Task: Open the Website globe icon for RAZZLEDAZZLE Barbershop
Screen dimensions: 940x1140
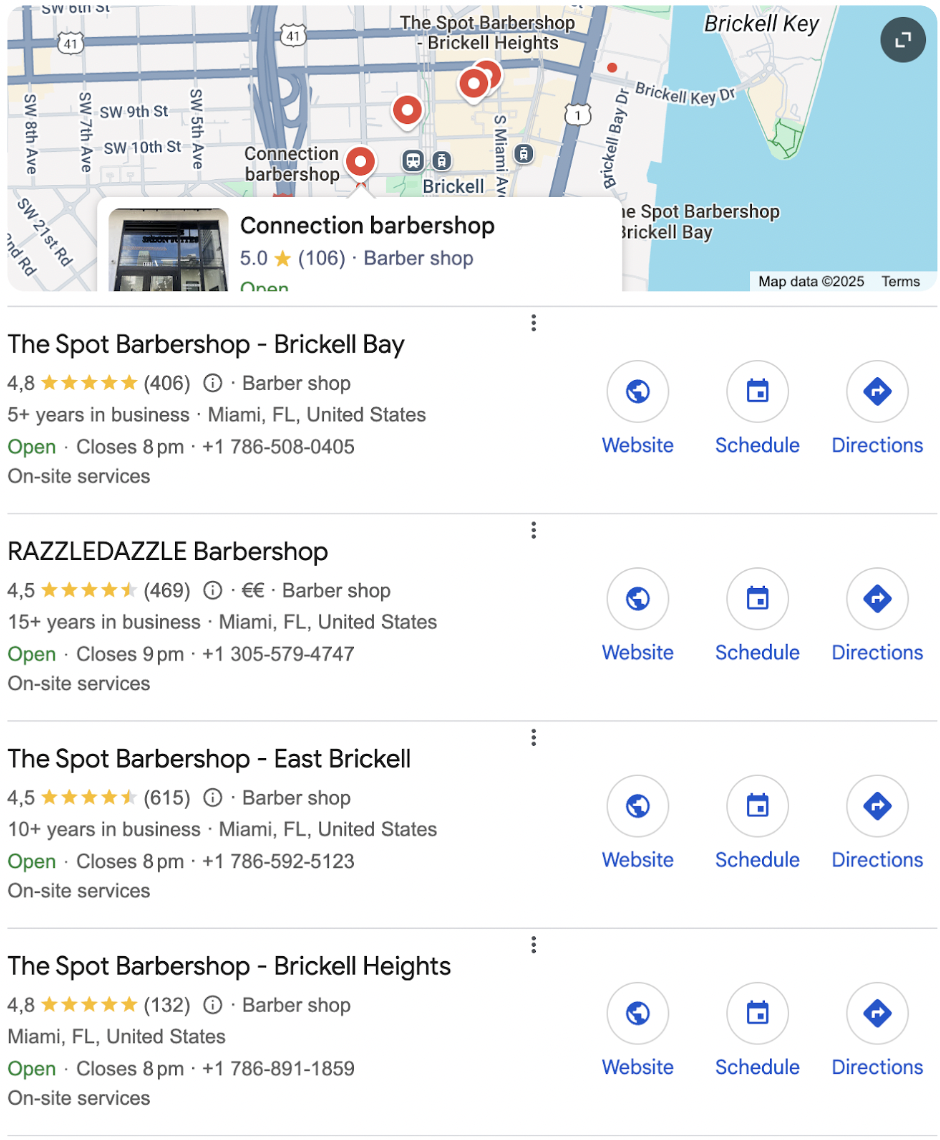Action: (x=637, y=598)
